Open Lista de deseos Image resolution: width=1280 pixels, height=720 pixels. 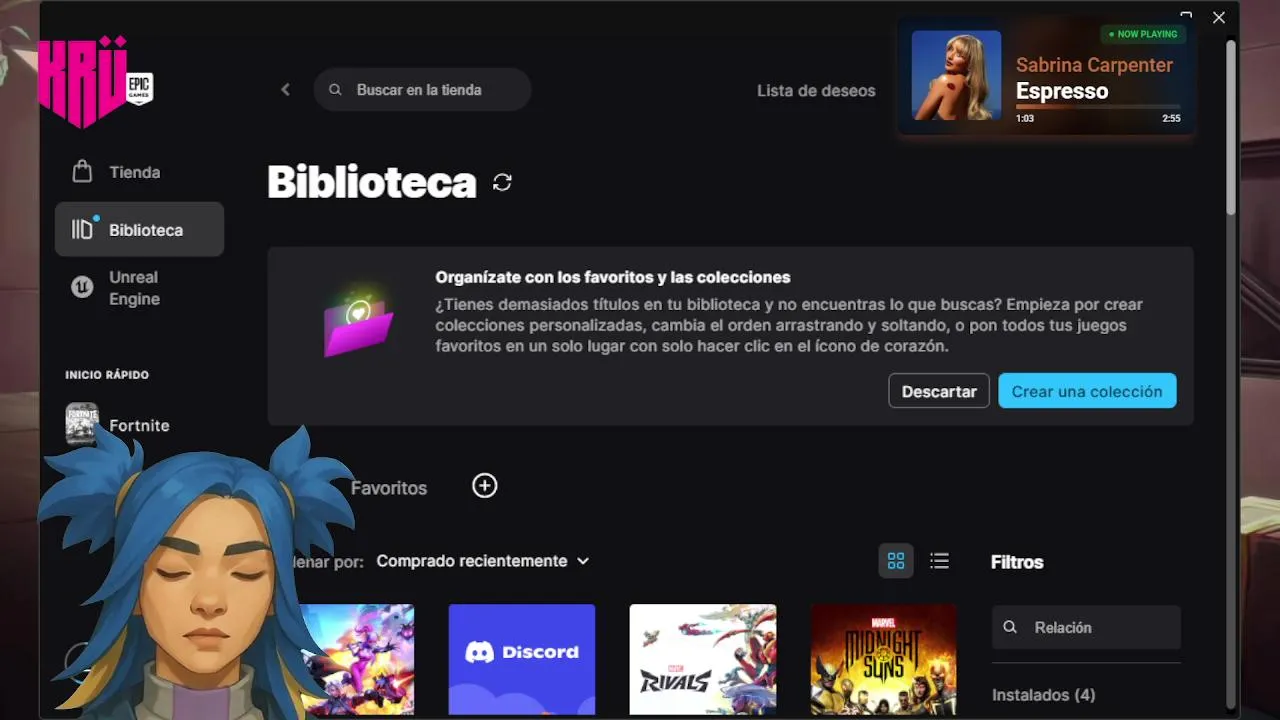(x=815, y=91)
